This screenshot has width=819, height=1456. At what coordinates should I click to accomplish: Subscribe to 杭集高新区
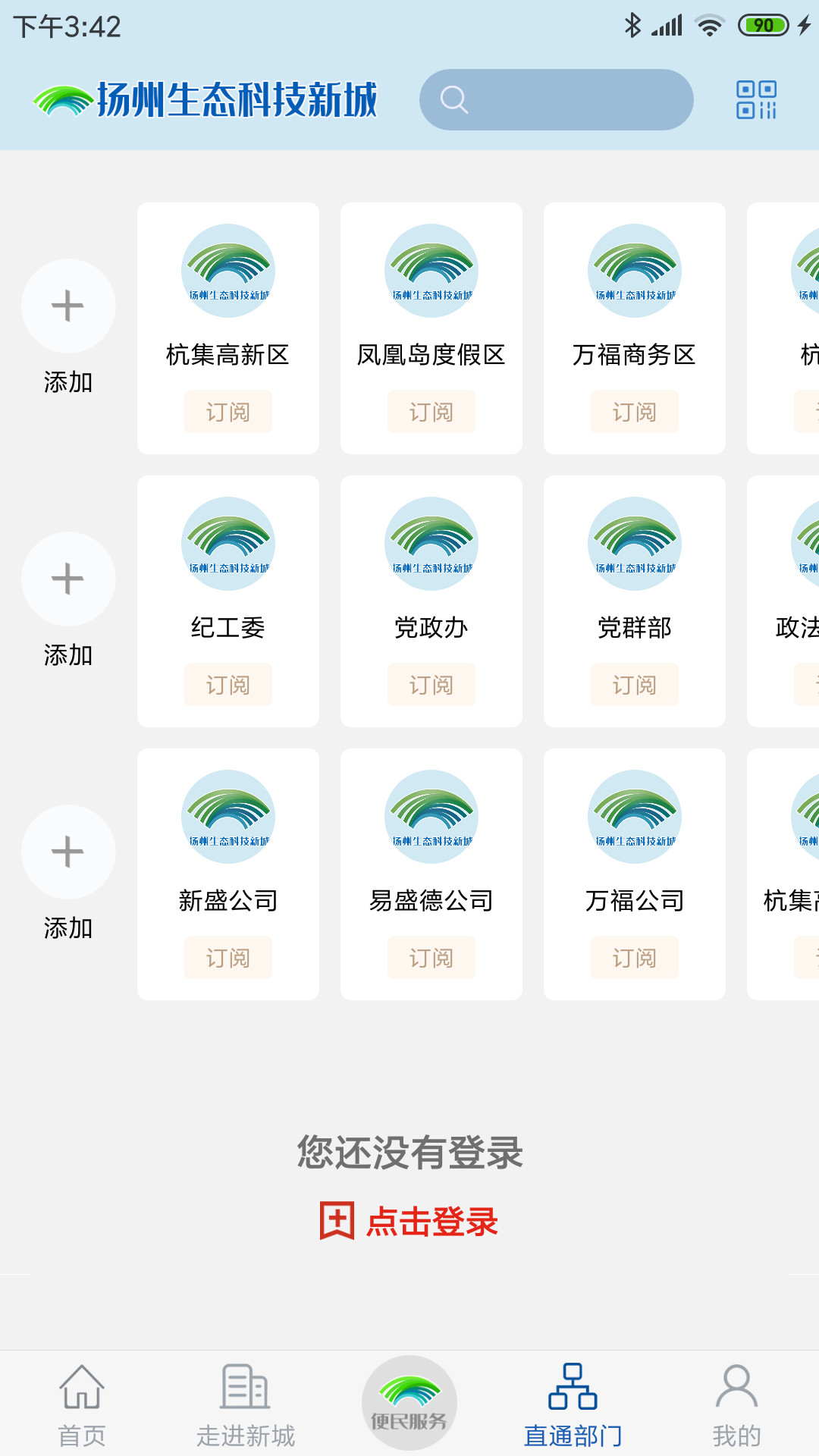tap(227, 412)
